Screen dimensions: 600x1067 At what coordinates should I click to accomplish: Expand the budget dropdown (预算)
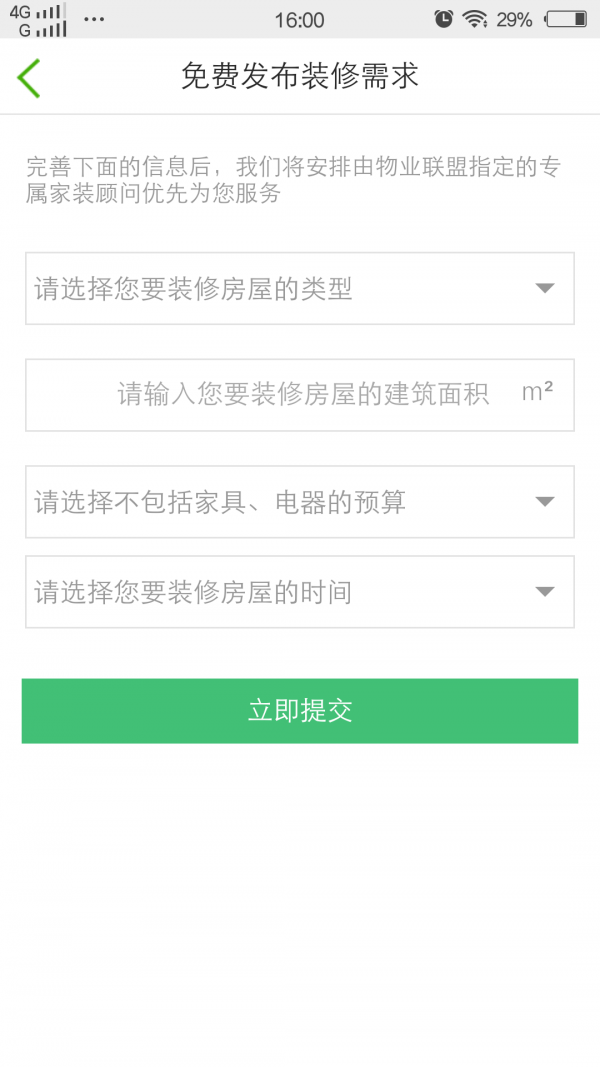[x=300, y=502]
